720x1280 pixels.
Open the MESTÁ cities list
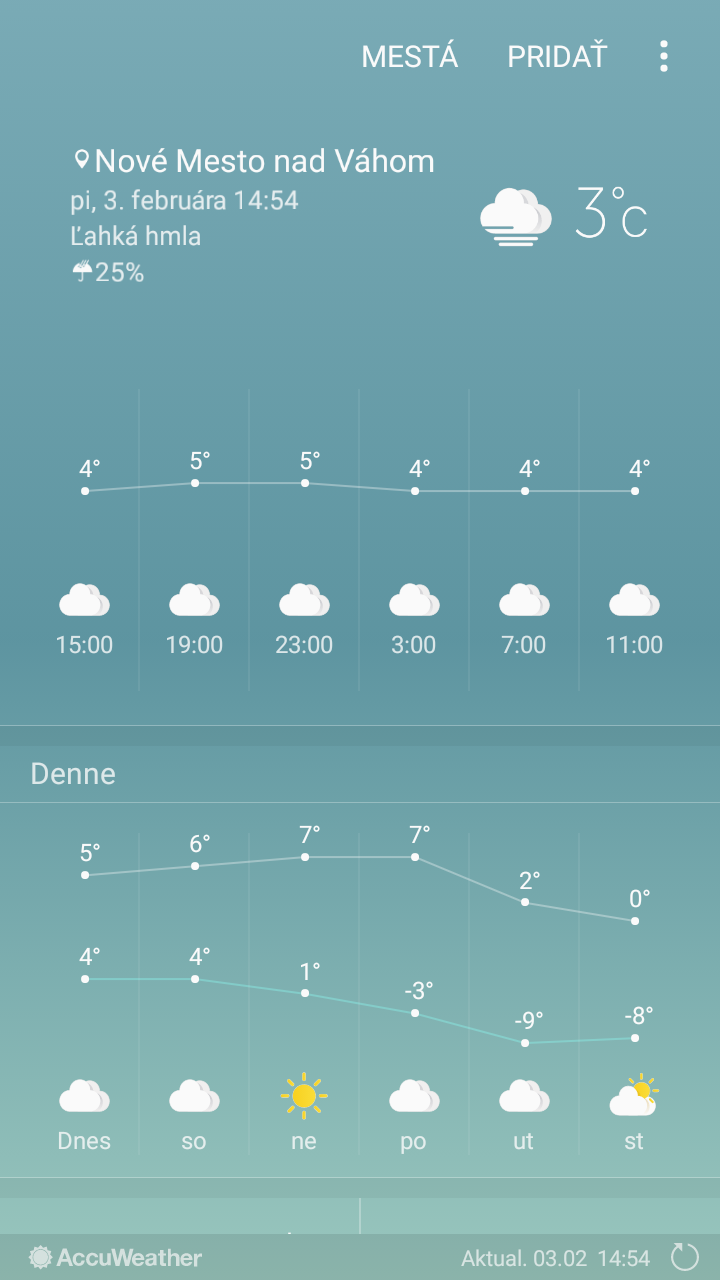409,57
